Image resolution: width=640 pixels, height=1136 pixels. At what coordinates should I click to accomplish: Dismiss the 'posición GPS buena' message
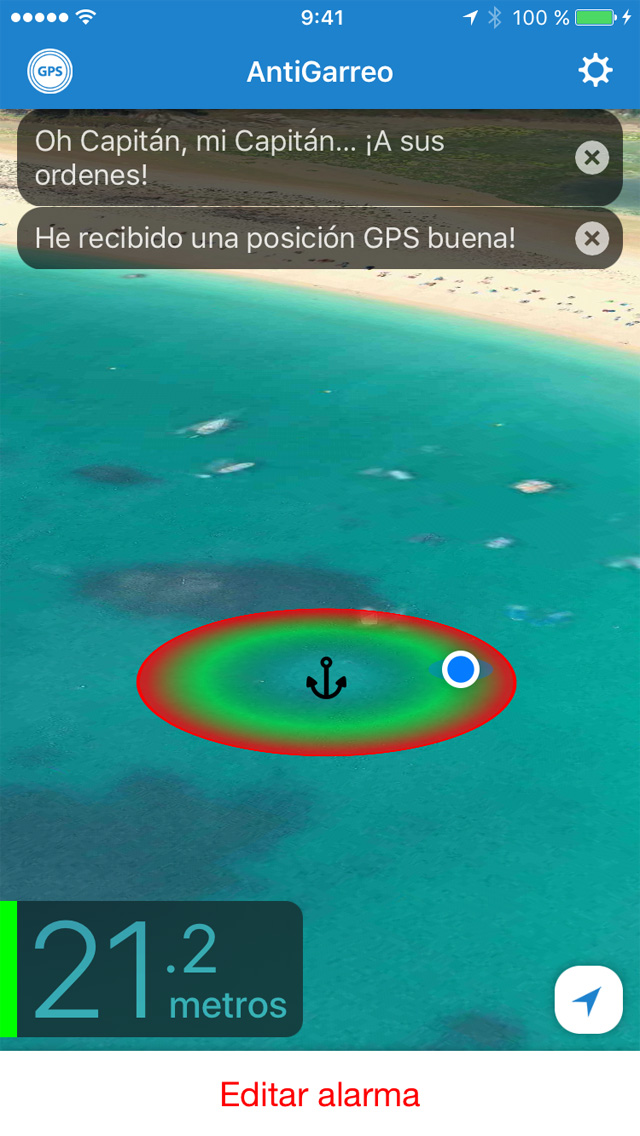point(592,238)
